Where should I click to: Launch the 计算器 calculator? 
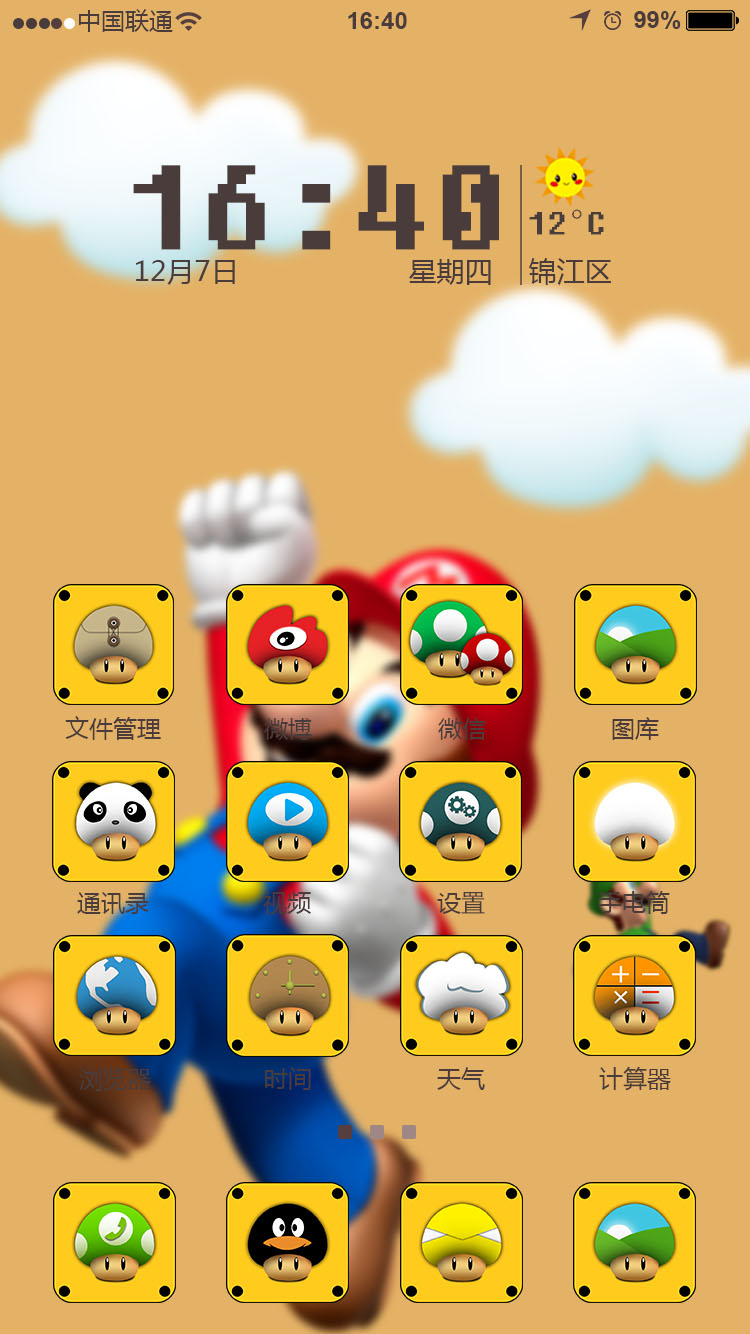[x=635, y=995]
